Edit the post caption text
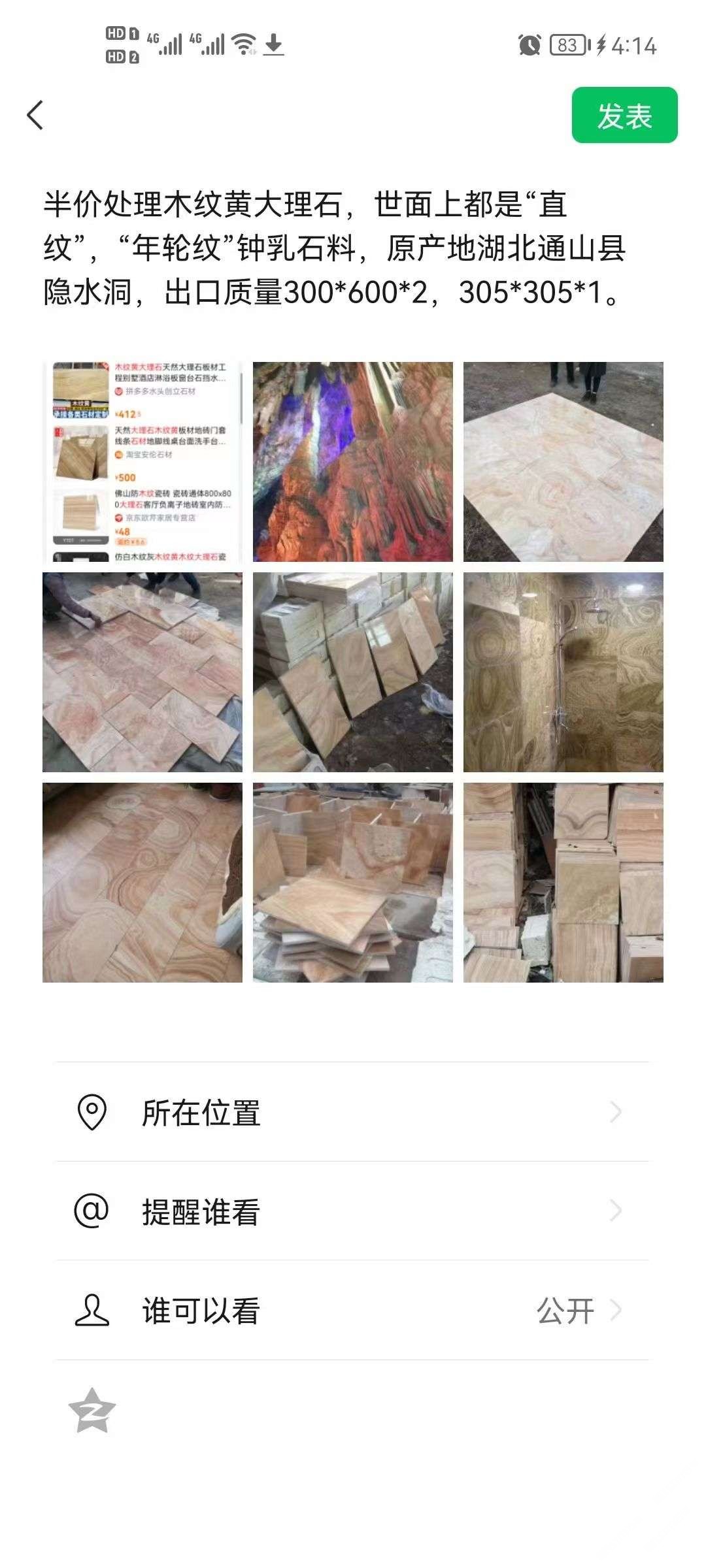706x1568 pixels. coord(333,248)
